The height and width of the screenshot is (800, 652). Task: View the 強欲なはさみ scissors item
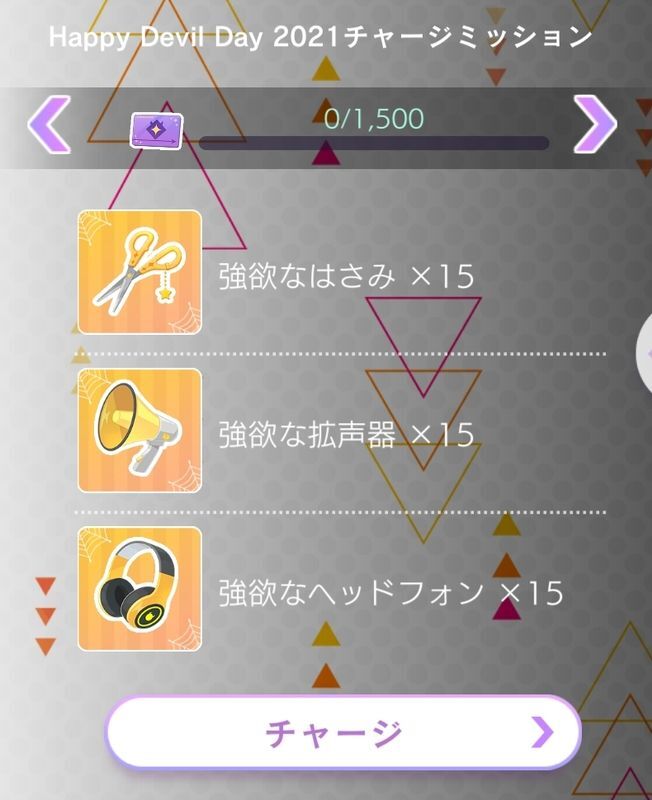(x=140, y=272)
